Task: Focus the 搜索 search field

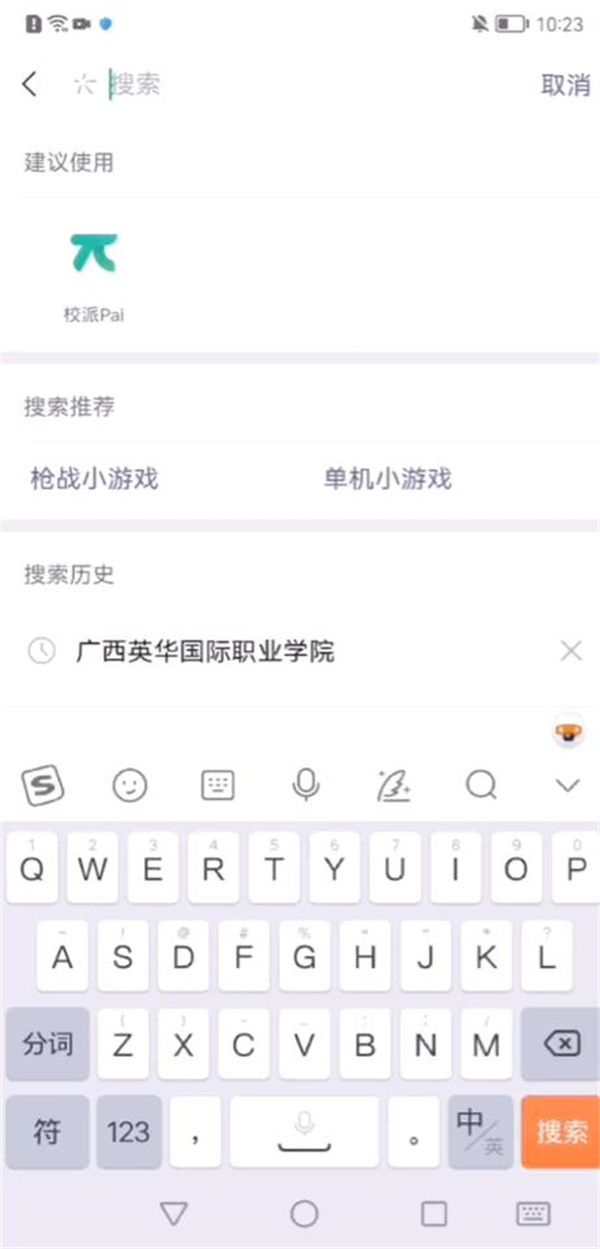Action: pos(300,84)
